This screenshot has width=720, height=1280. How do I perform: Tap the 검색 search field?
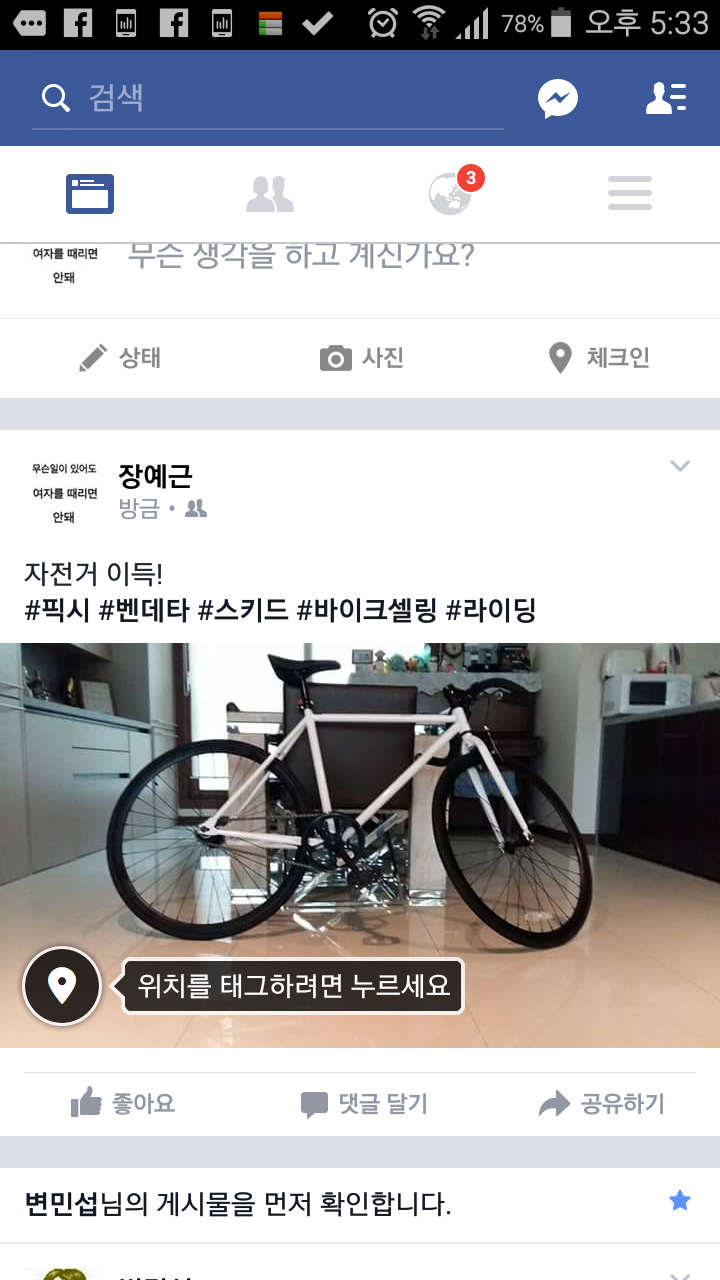click(268, 98)
